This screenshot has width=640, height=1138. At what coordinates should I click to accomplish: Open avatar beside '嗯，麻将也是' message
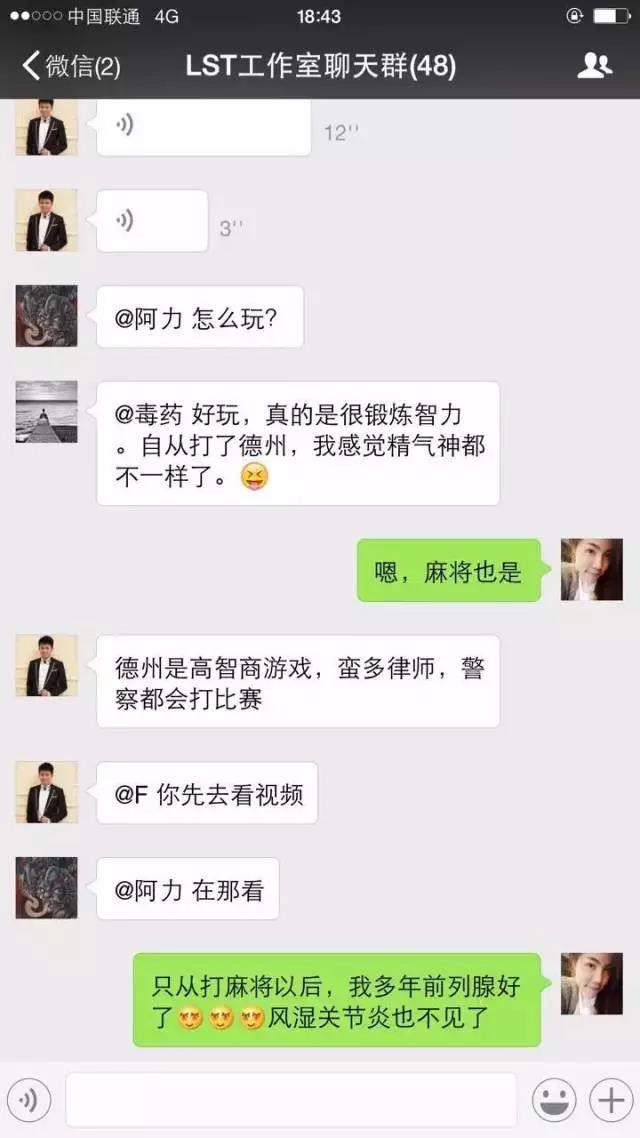click(x=591, y=569)
